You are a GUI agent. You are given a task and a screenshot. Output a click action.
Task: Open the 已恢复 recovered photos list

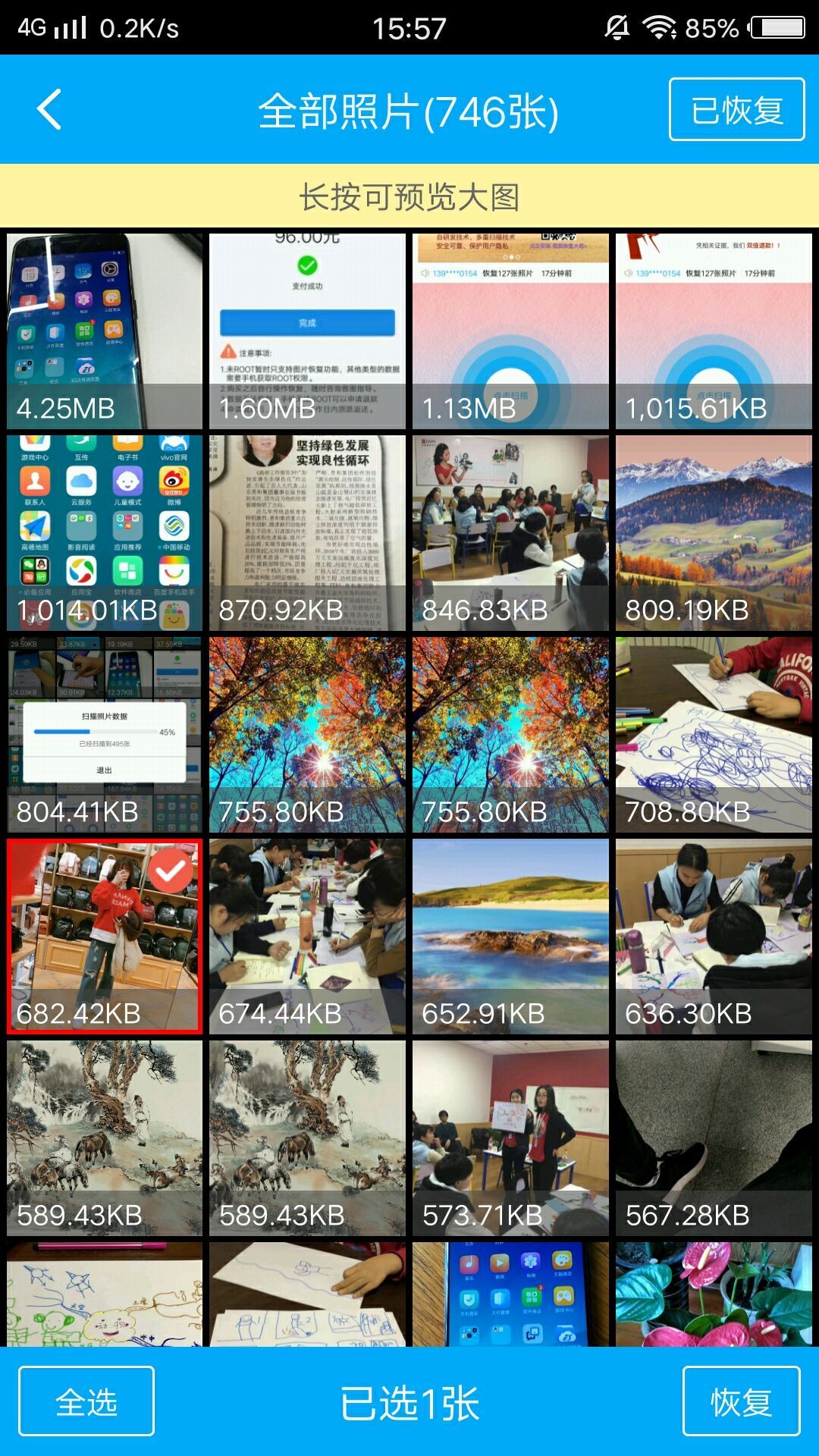pos(736,110)
